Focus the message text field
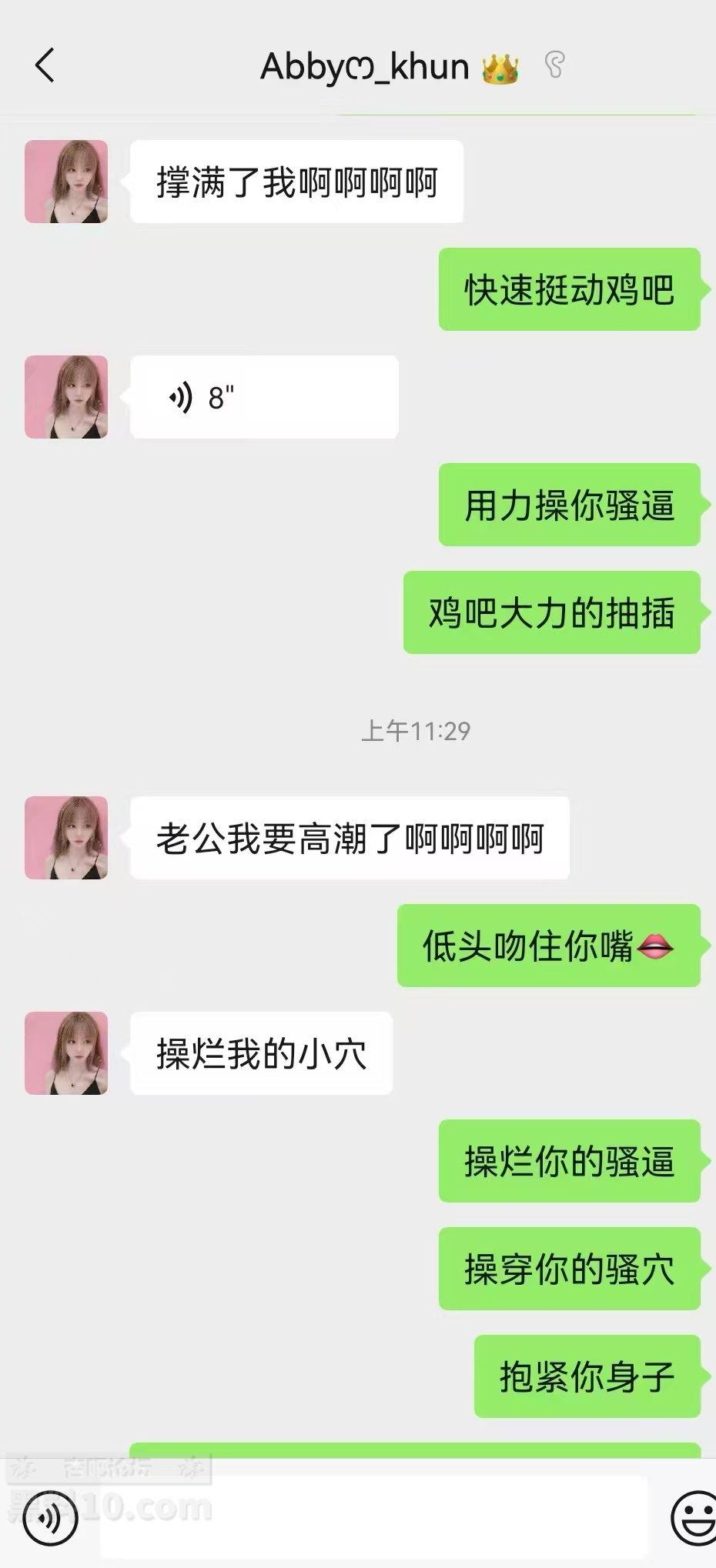The image size is (716, 1568). coord(373,1518)
